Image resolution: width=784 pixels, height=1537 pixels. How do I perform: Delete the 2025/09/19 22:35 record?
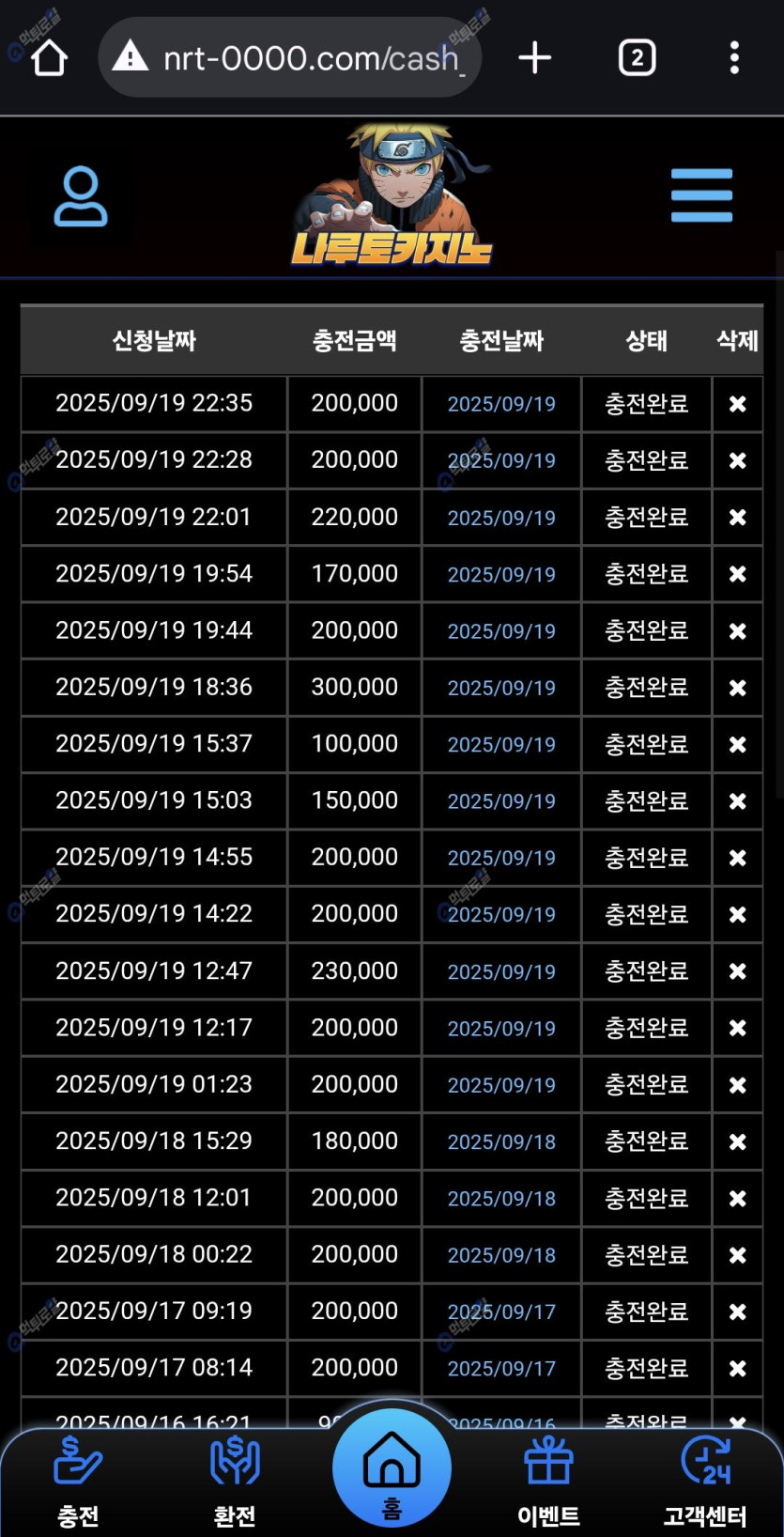click(x=738, y=404)
